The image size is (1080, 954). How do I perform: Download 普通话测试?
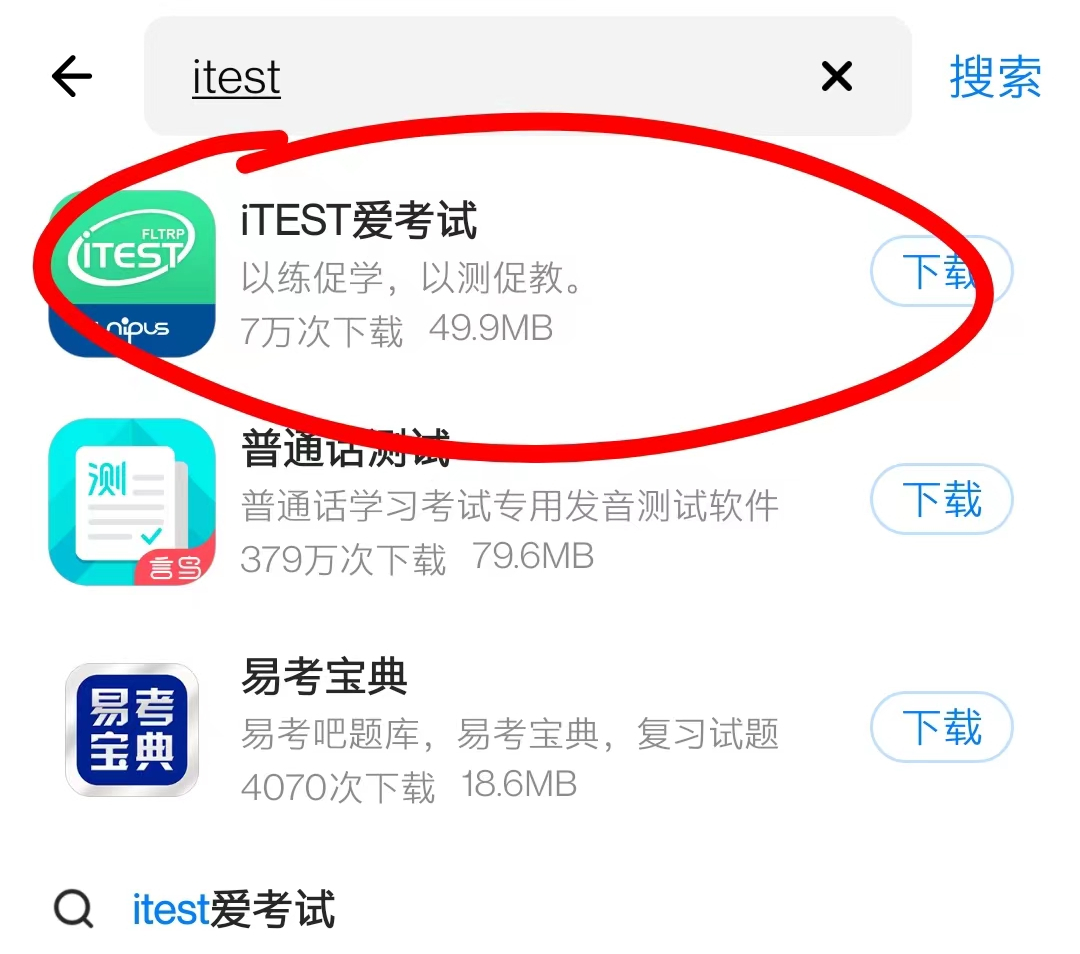pyautogui.click(x=941, y=499)
